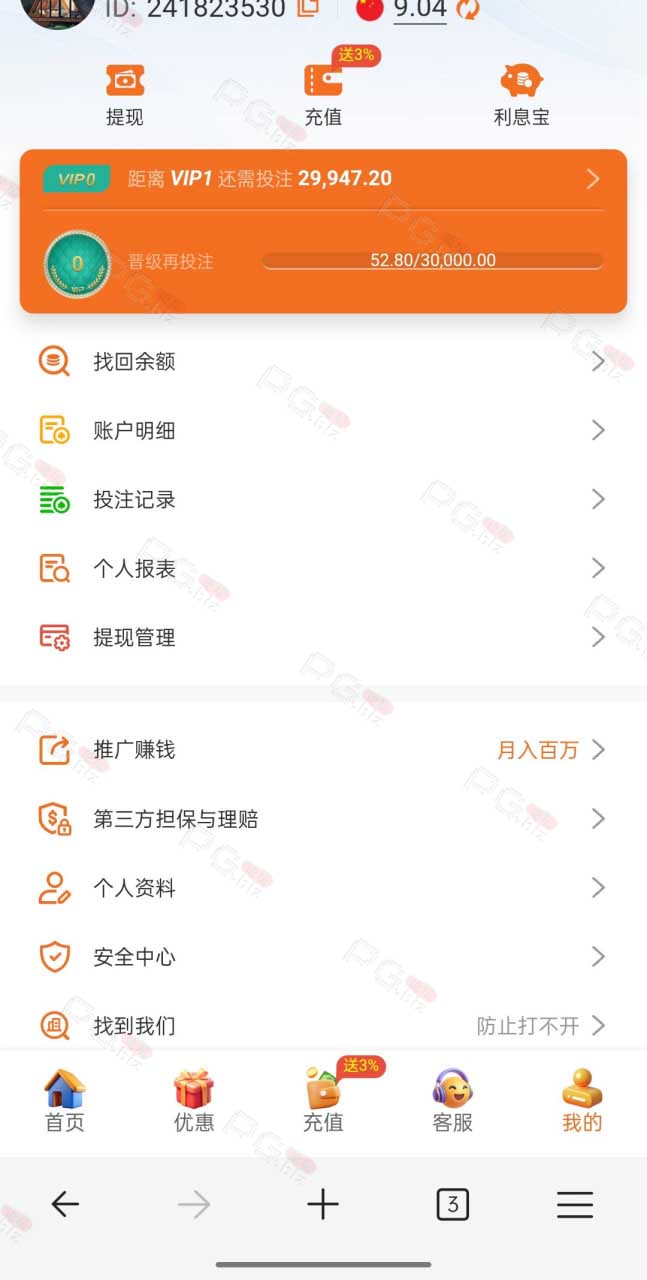This screenshot has height=1280, width=647.
Task: Refresh the balance with the orange refresh icon
Action: tap(467, 9)
